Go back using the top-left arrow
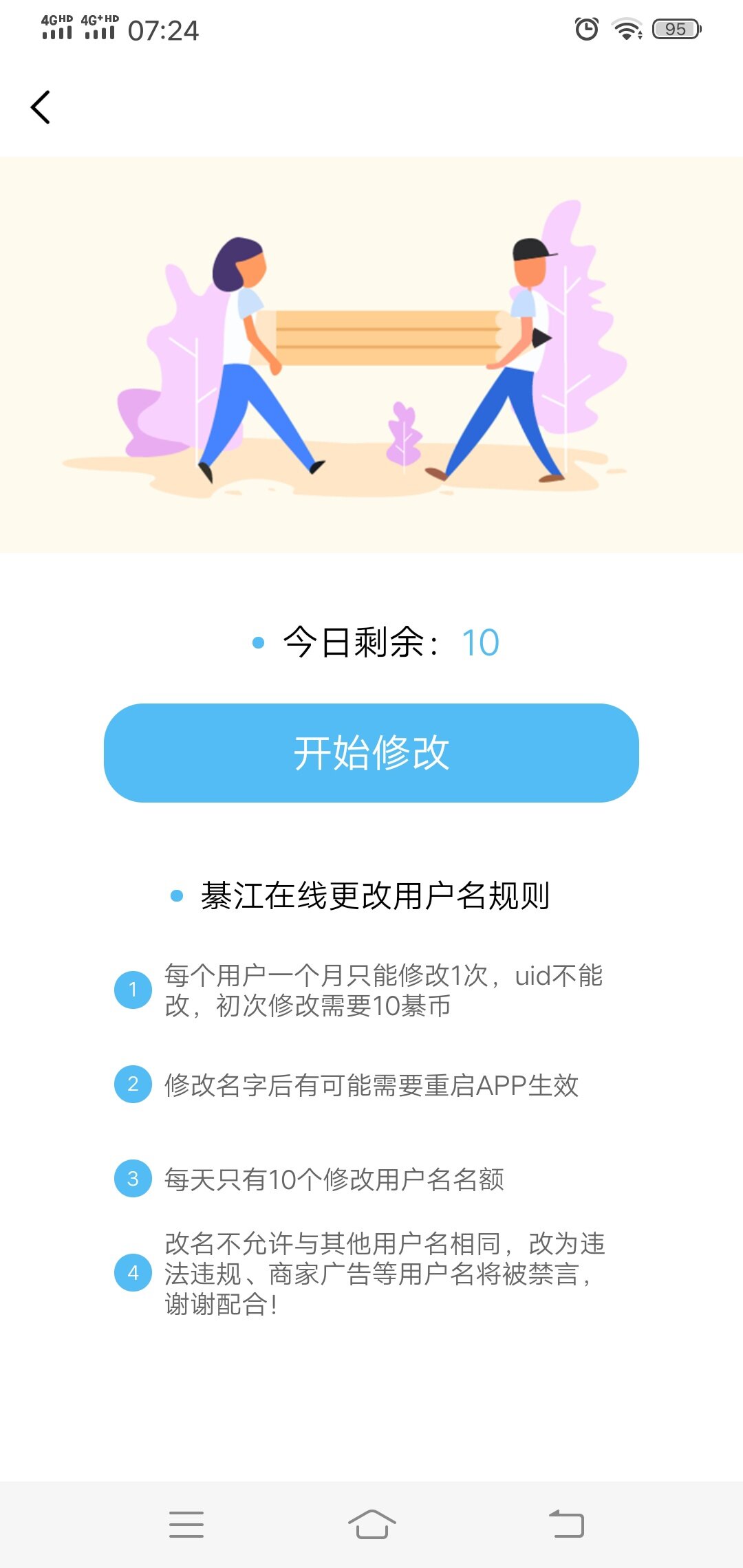 click(x=41, y=107)
